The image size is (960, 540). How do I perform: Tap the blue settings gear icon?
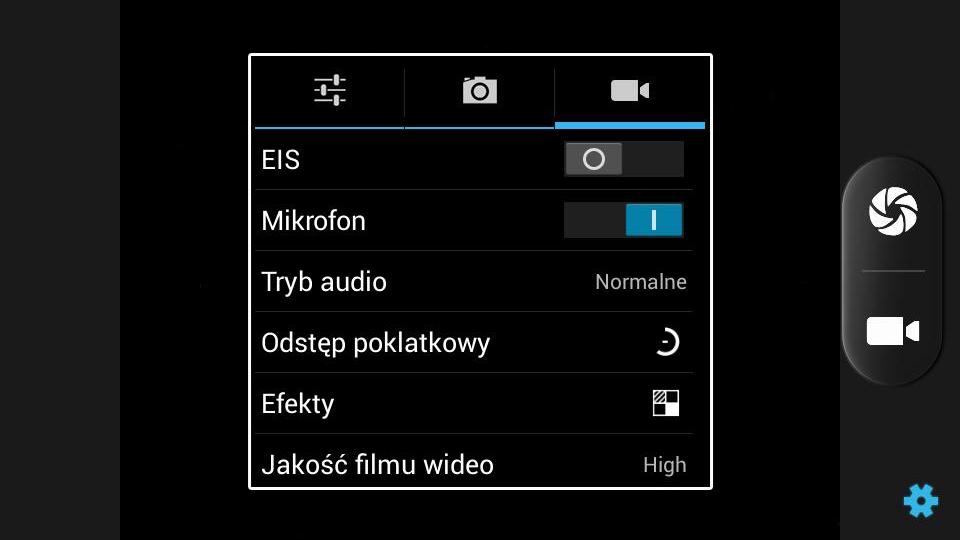point(921,500)
